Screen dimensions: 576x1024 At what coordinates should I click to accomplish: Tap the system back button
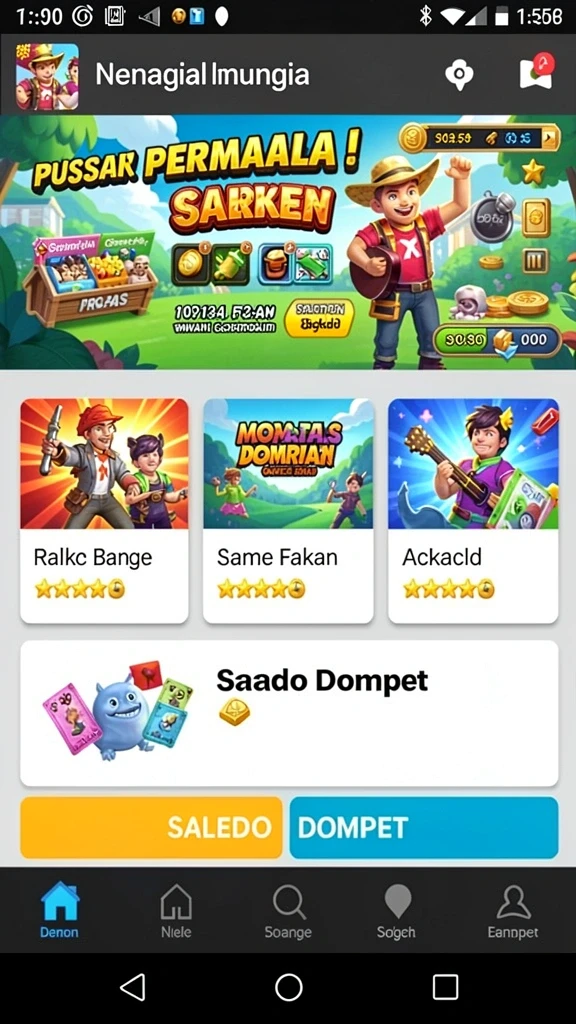pos(133,987)
